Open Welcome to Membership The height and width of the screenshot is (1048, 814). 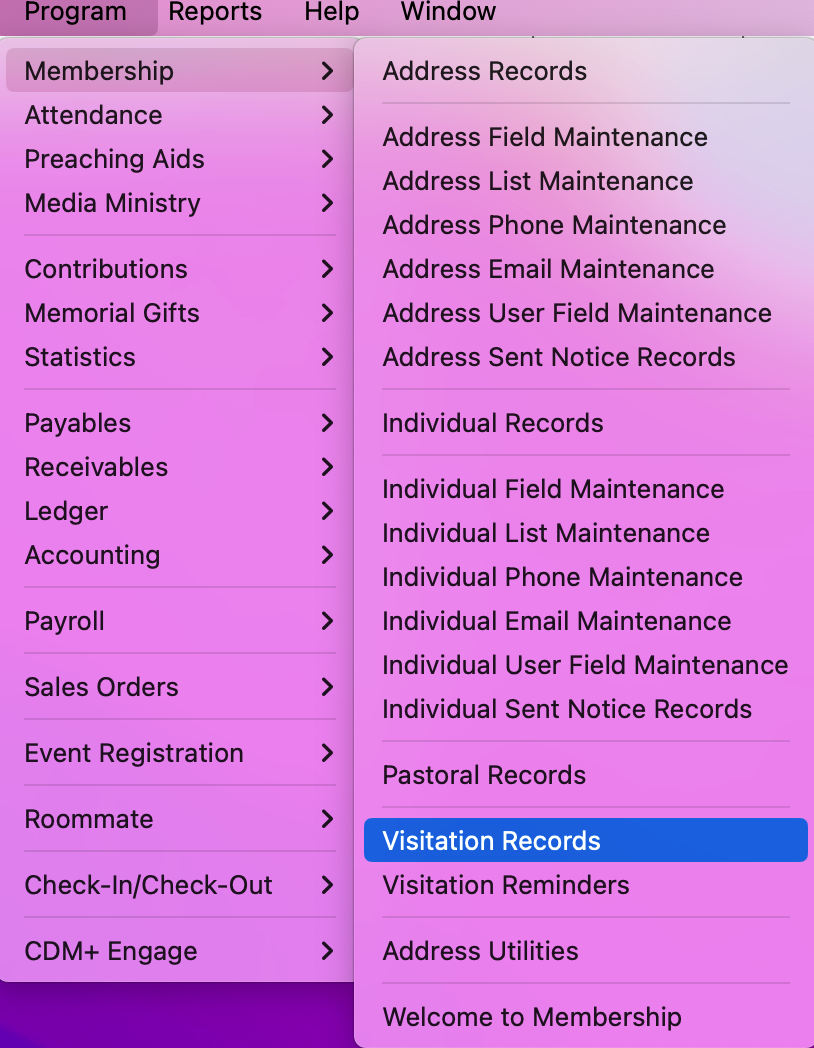[x=531, y=1017]
